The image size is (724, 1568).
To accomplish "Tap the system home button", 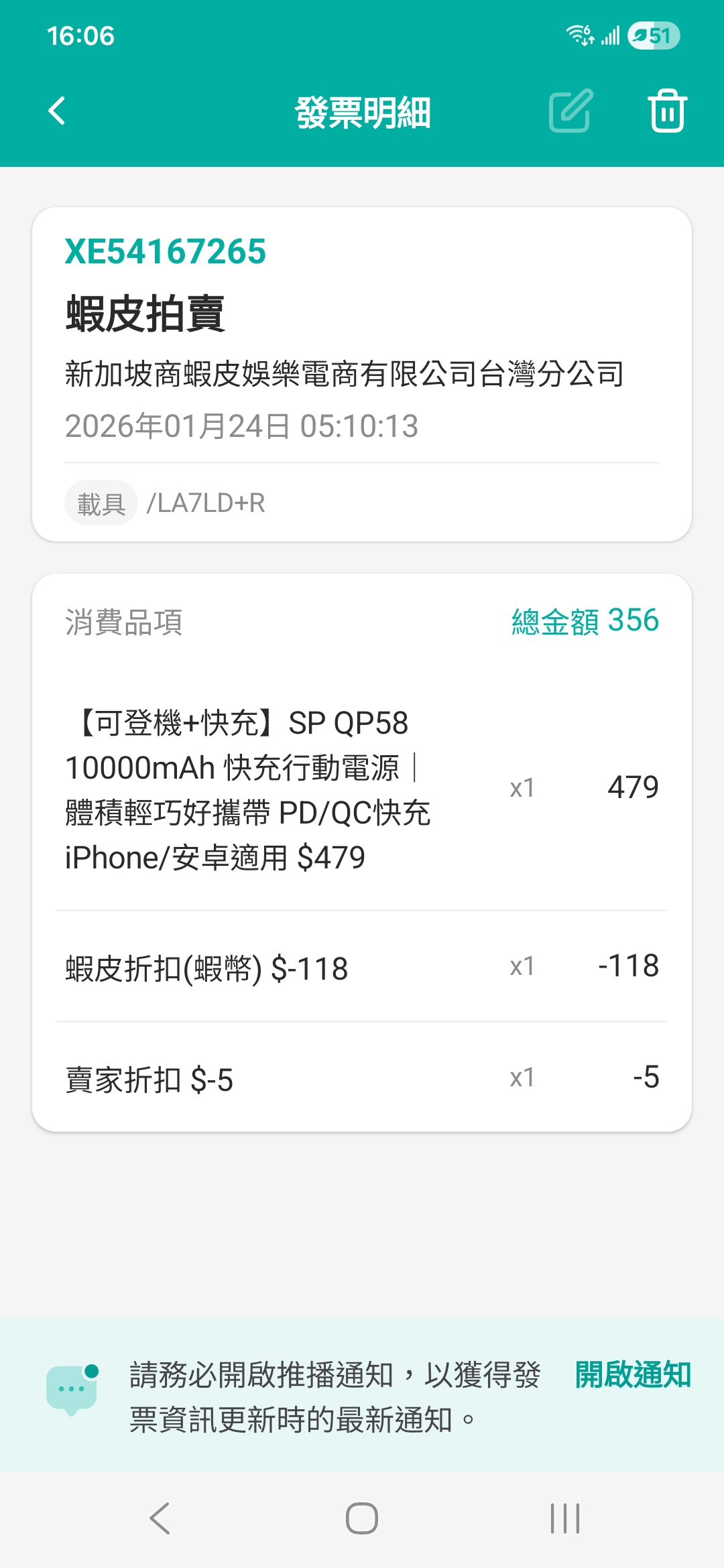I will point(362,1518).
